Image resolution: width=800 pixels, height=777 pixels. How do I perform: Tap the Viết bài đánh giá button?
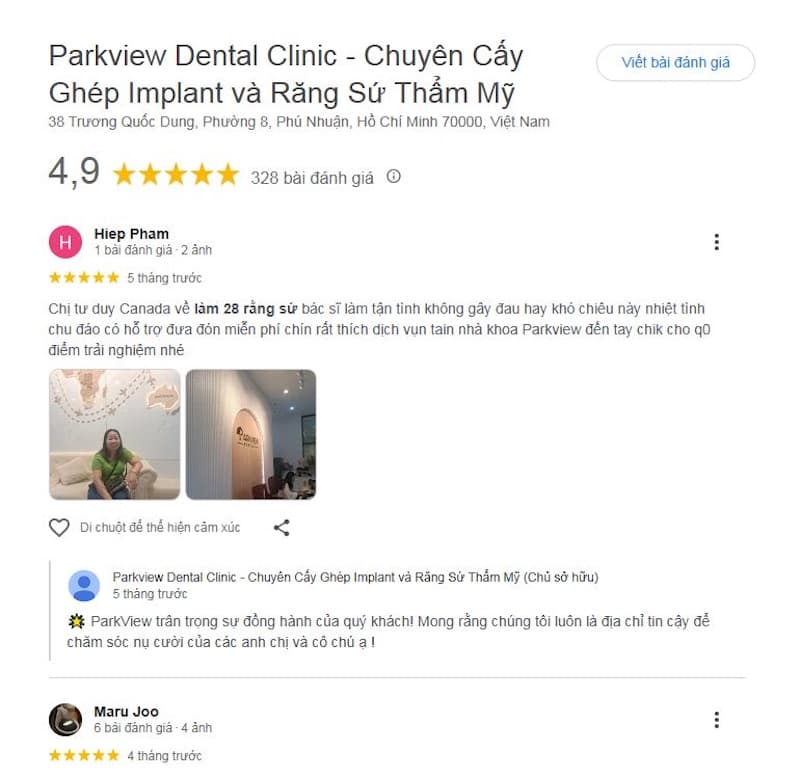point(675,62)
